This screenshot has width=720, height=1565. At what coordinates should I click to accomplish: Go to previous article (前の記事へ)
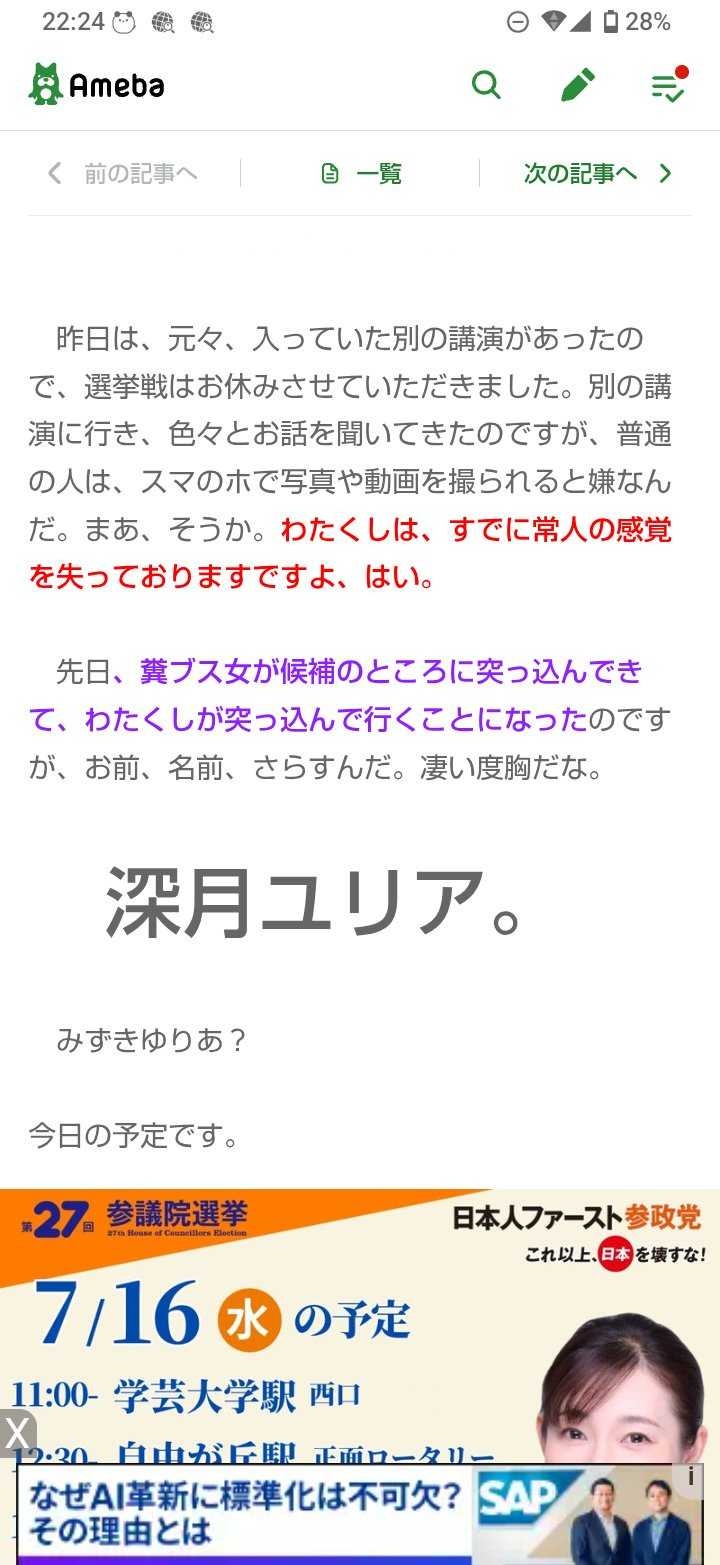tap(123, 174)
